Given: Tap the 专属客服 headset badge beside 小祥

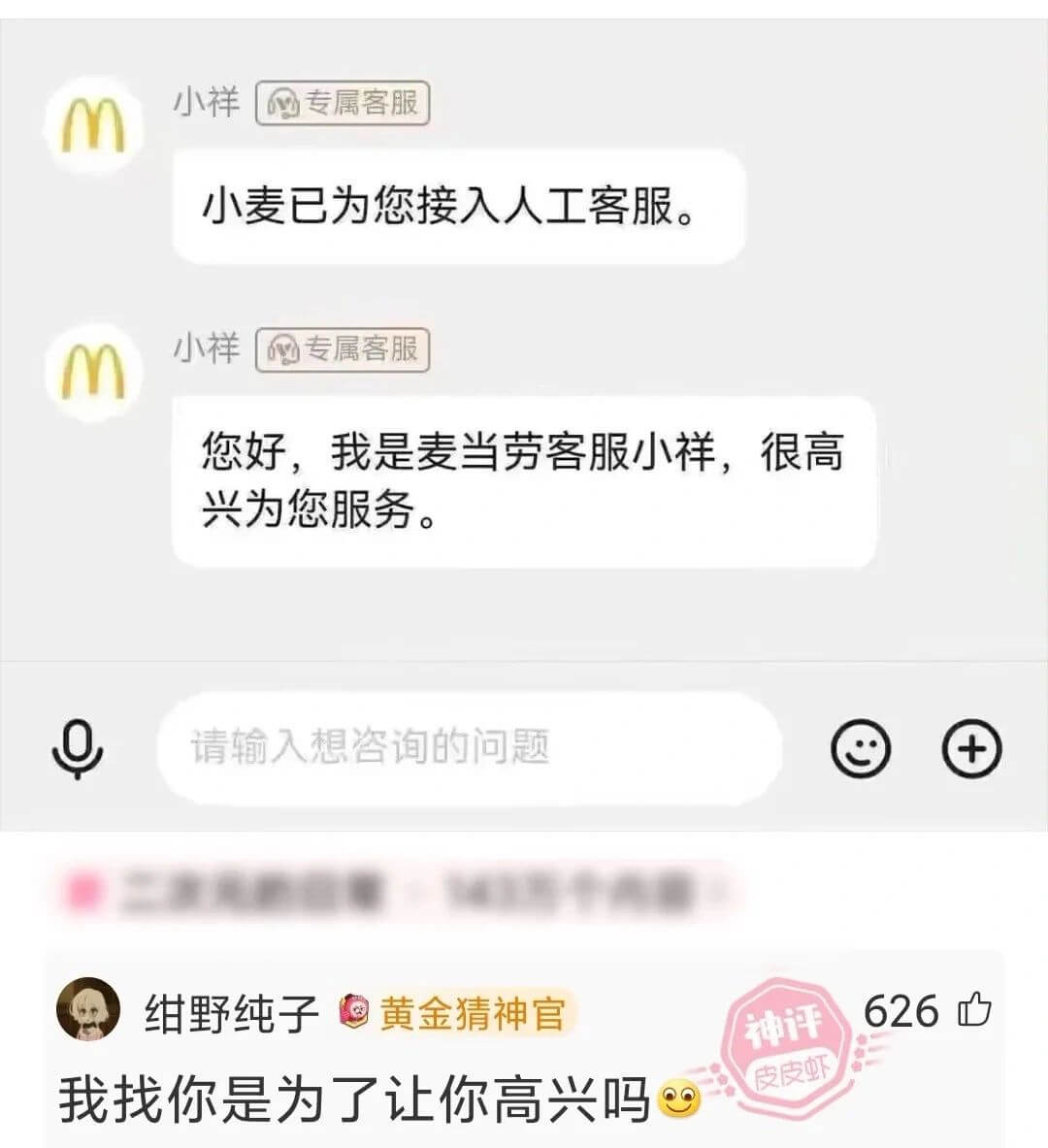Looking at the screenshot, I should [x=342, y=105].
